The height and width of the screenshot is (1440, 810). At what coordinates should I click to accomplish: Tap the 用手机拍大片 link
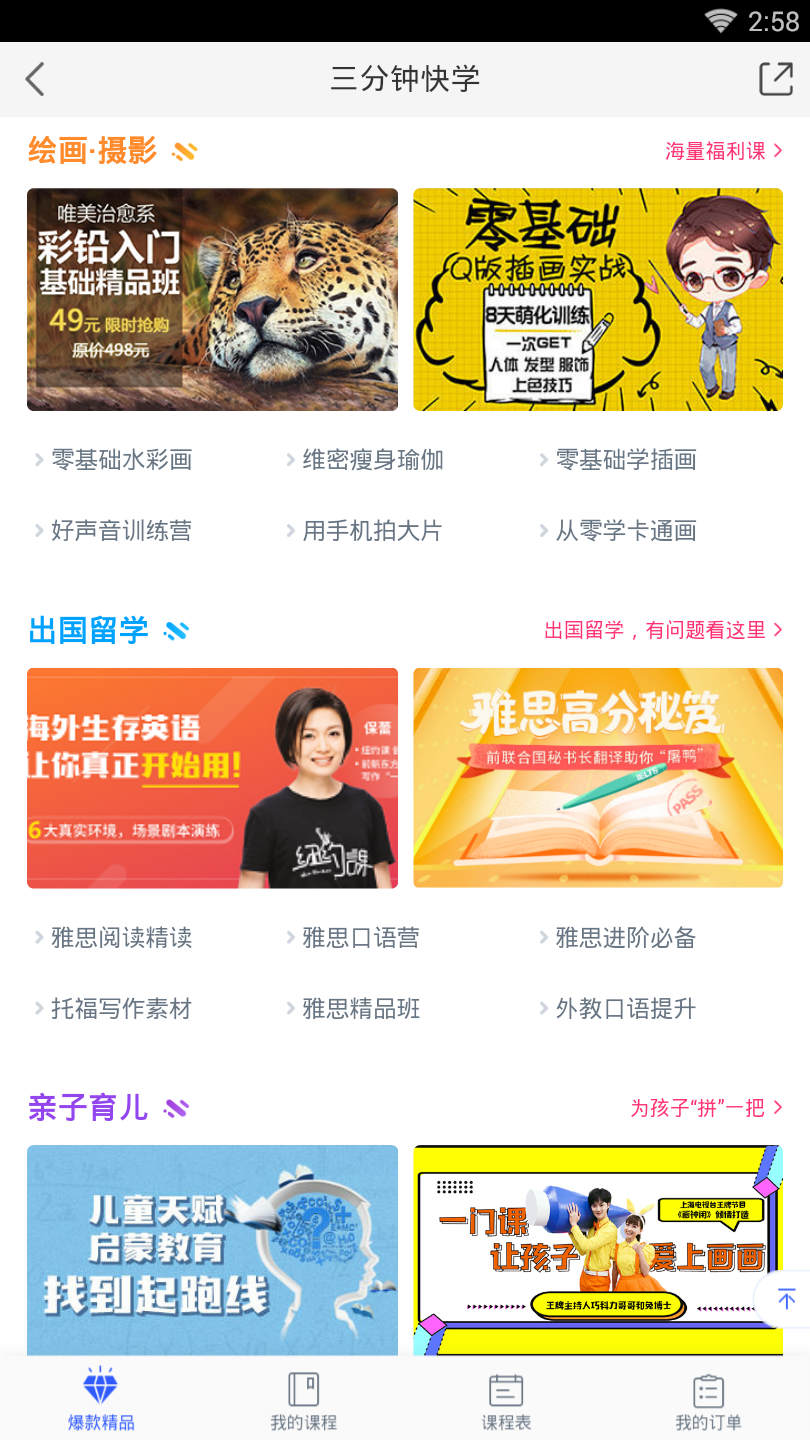tap(372, 531)
